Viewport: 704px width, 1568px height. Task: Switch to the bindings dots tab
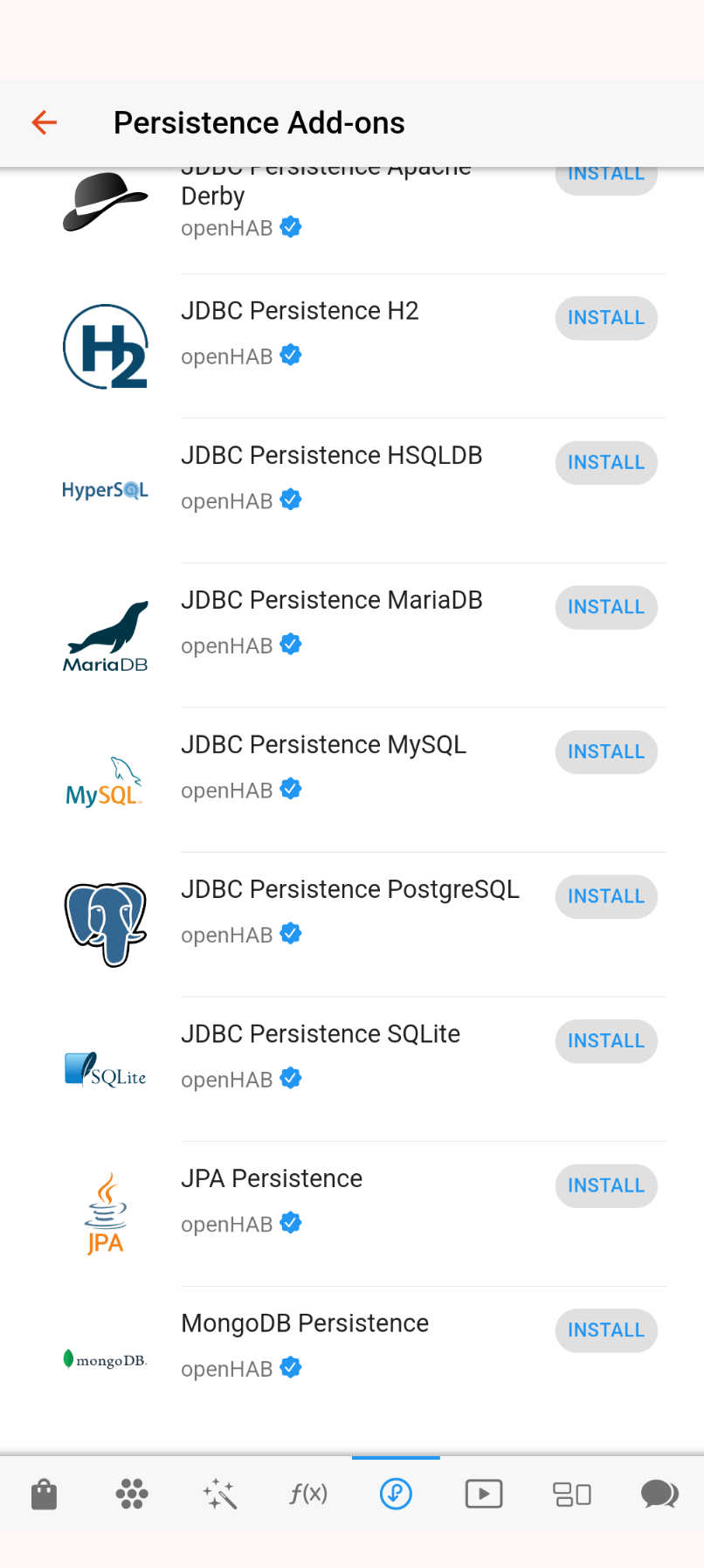tap(132, 1494)
